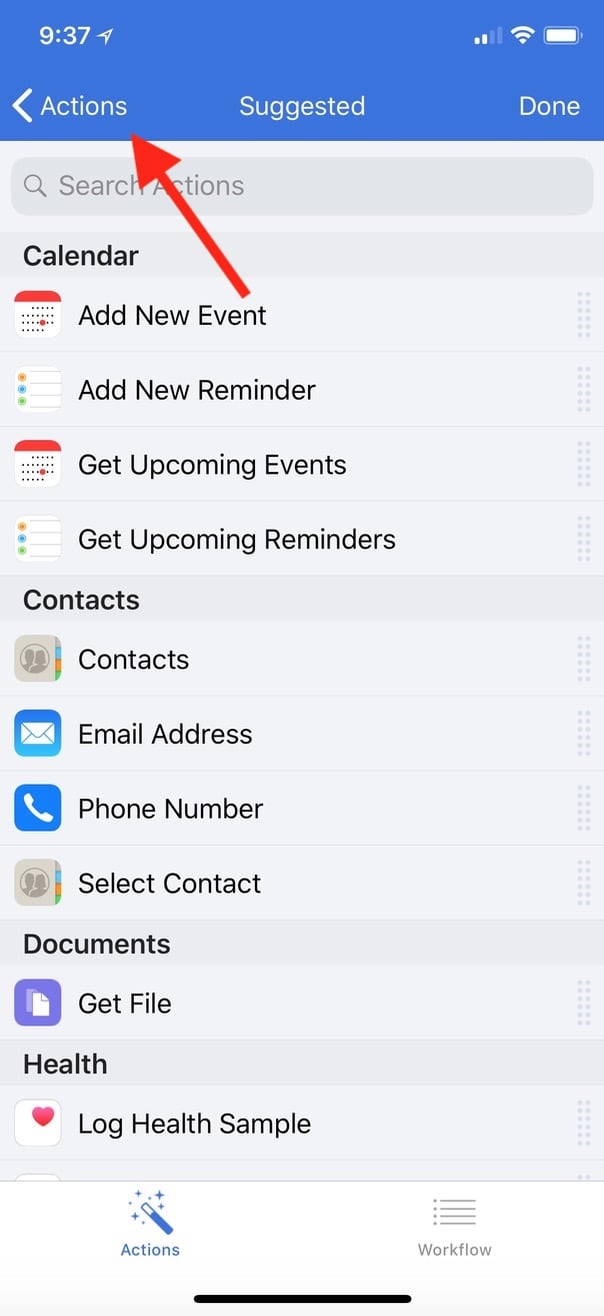The height and width of the screenshot is (1316, 604).
Task: Choose the Log Health Sample action
Action: click(194, 1124)
